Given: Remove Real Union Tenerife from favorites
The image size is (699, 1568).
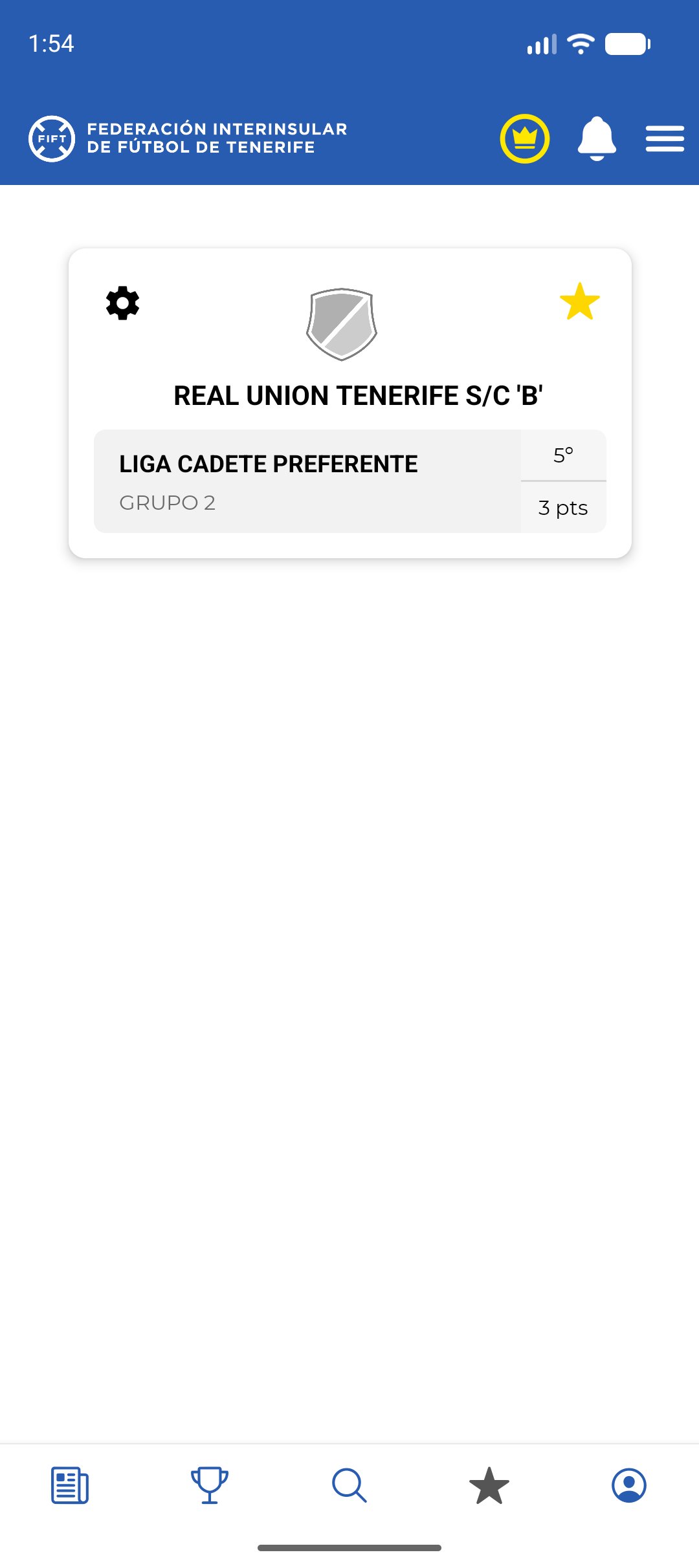Looking at the screenshot, I should pyautogui.click(x=579, y=301).
